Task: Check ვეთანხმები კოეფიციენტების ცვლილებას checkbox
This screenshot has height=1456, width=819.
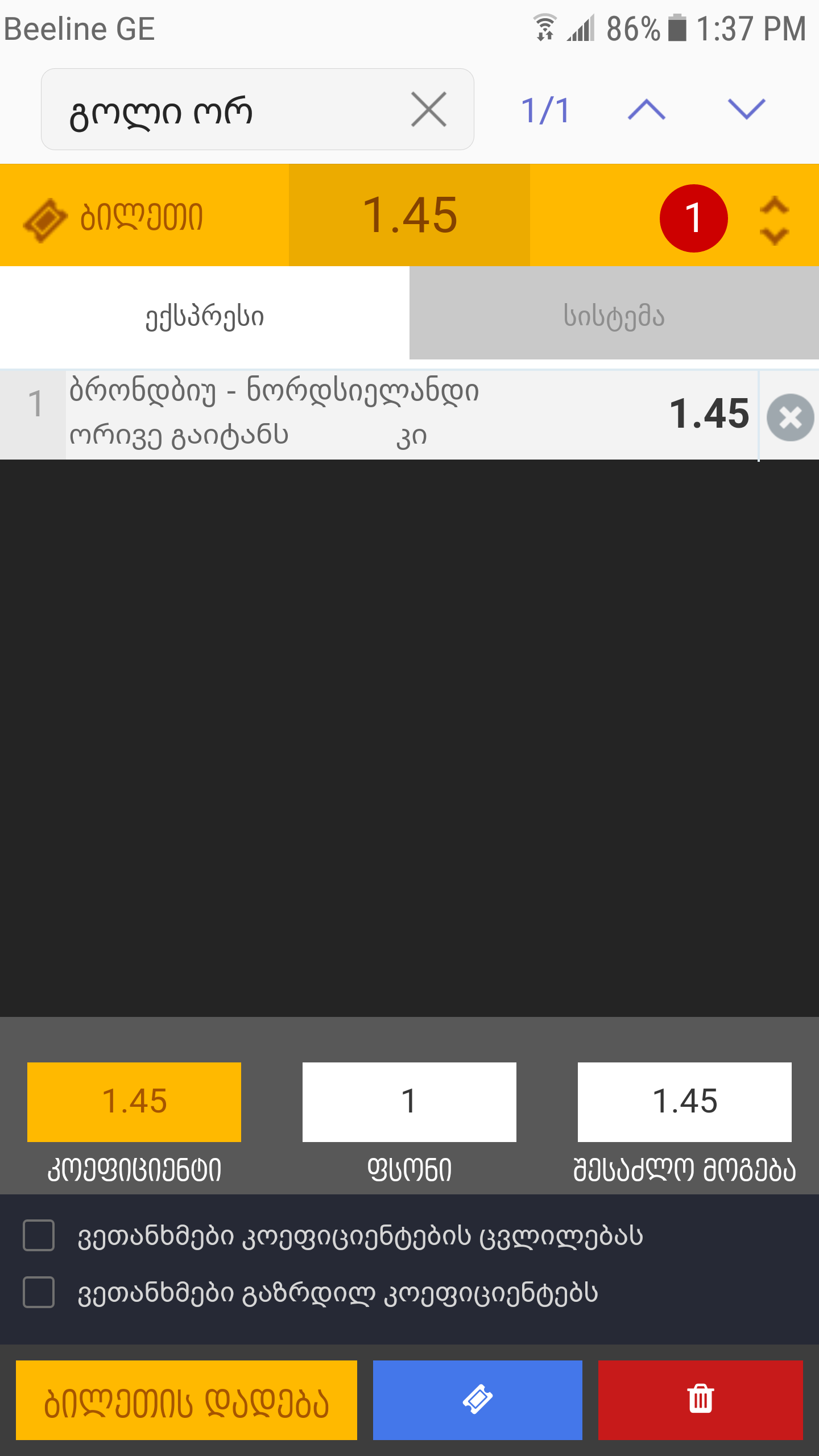Action: (39, 1235)
